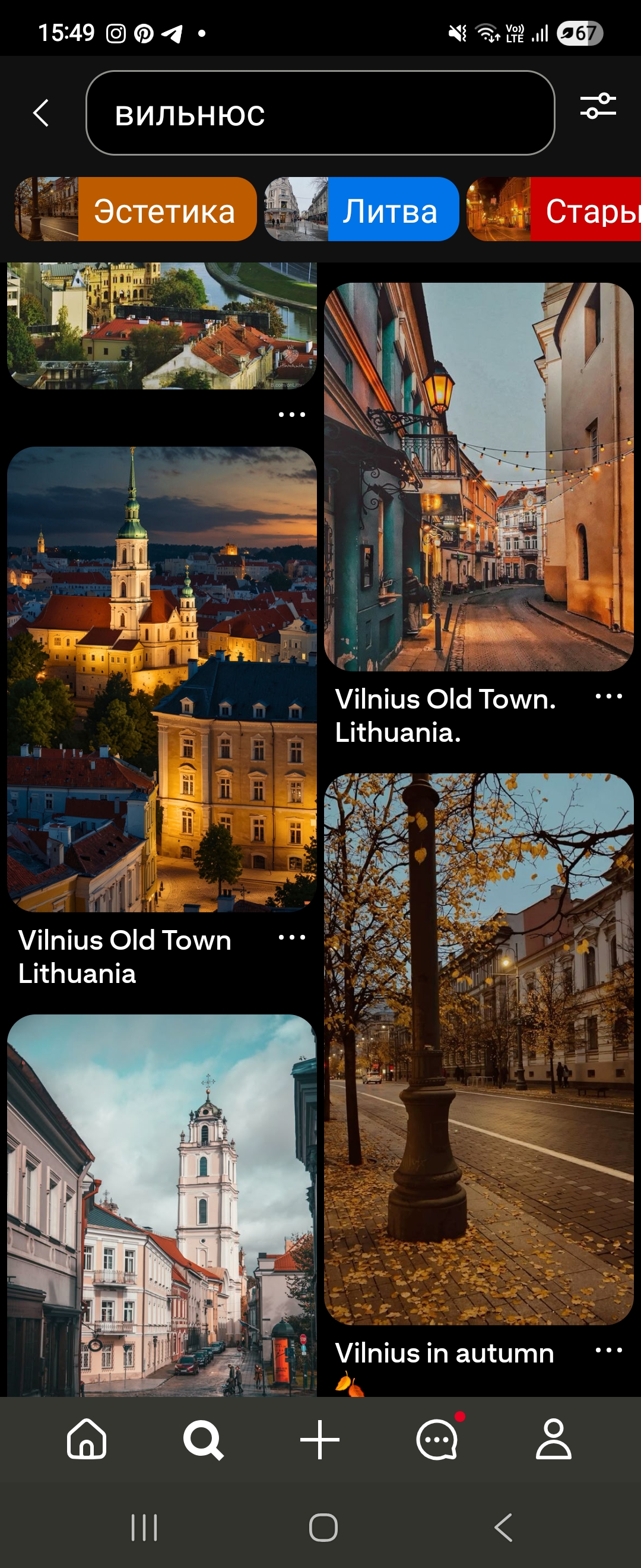Go back from the search results
Image resolution: width=641 pixels, height=1568 pixels.
click(x=41, y=113)
